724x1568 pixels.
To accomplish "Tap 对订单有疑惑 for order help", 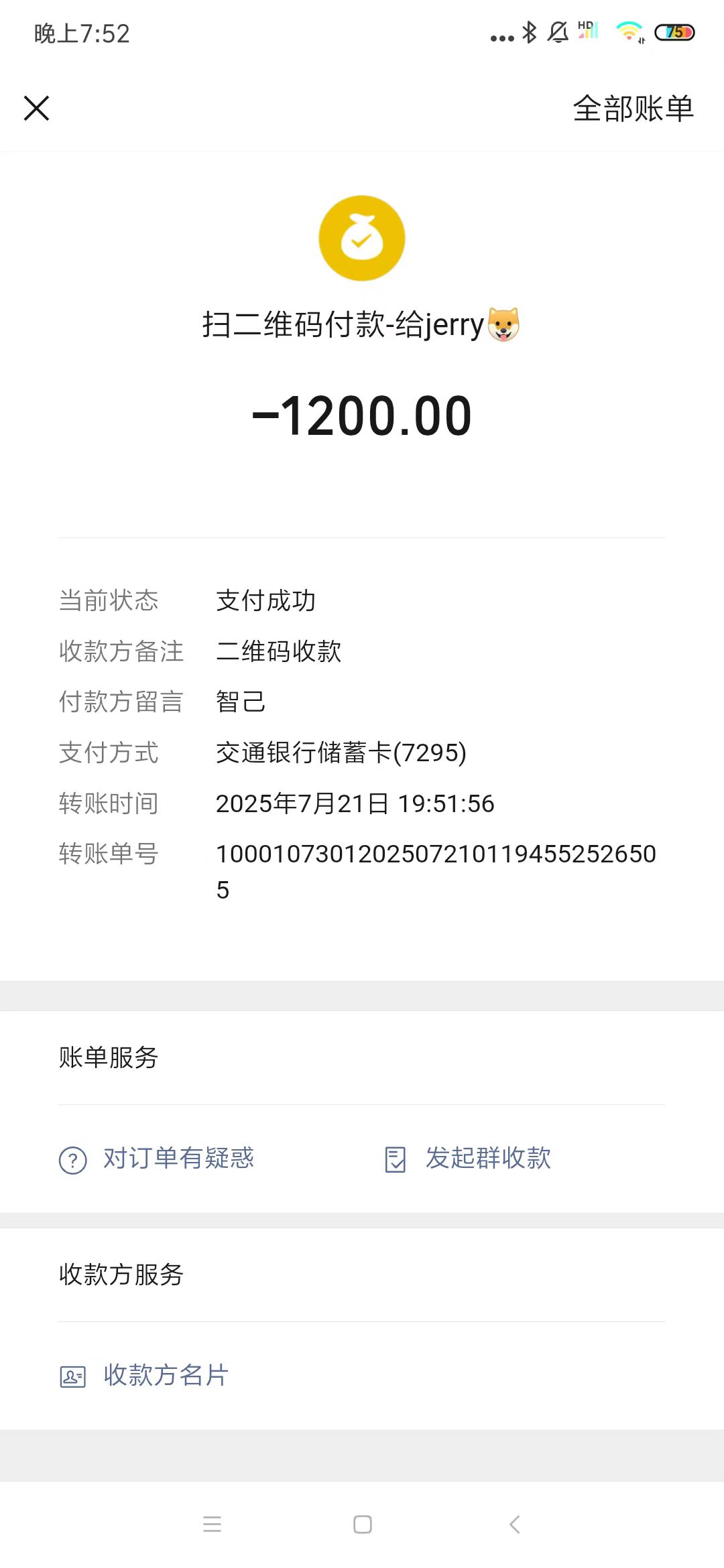I will [158, 1159].
